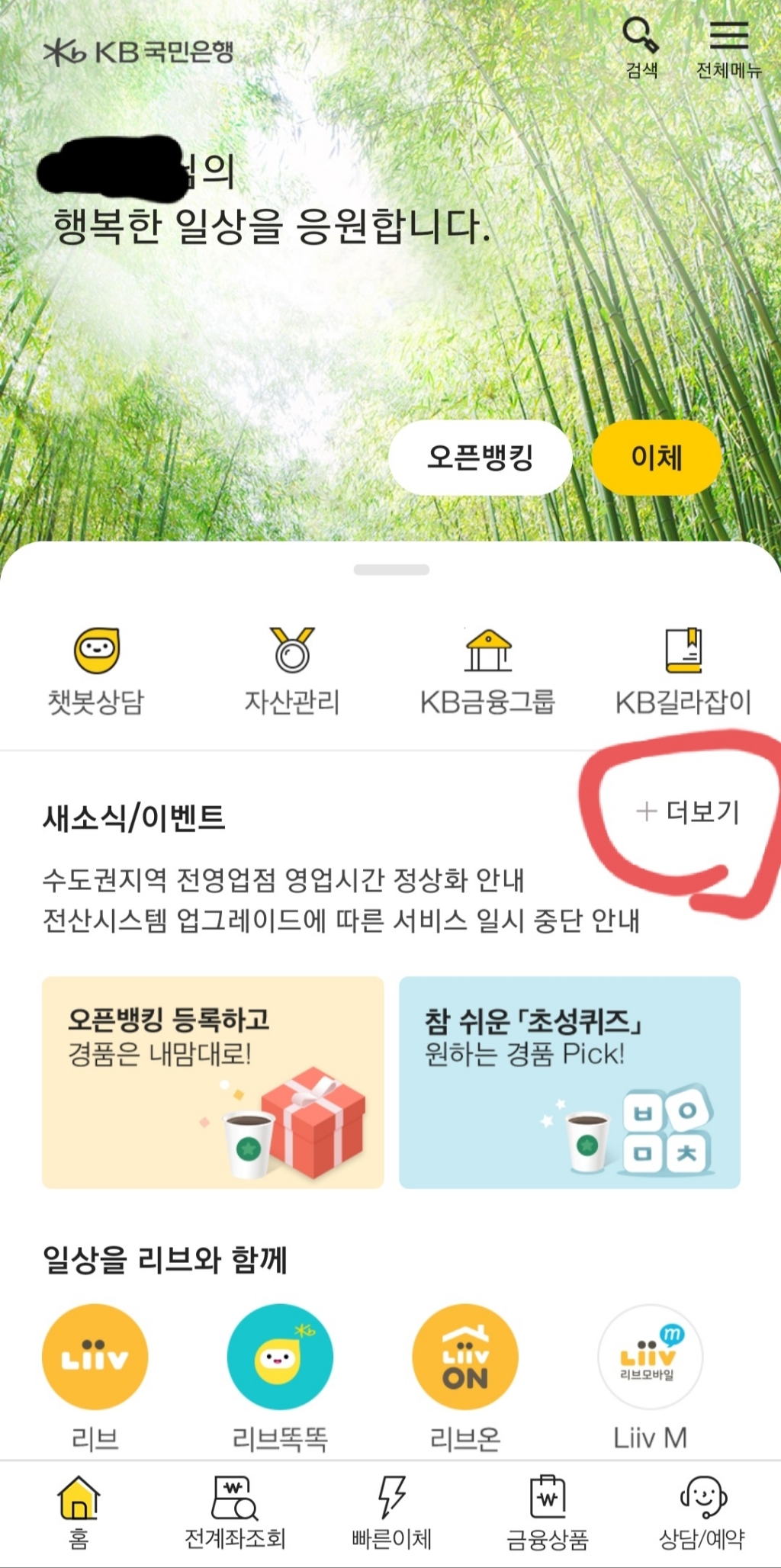The width and height of the screenshot is (781, 1568).
Task: Open the 전체메뉴 hamburger menu
Action: pyautogui.click(x=728, y=47)
